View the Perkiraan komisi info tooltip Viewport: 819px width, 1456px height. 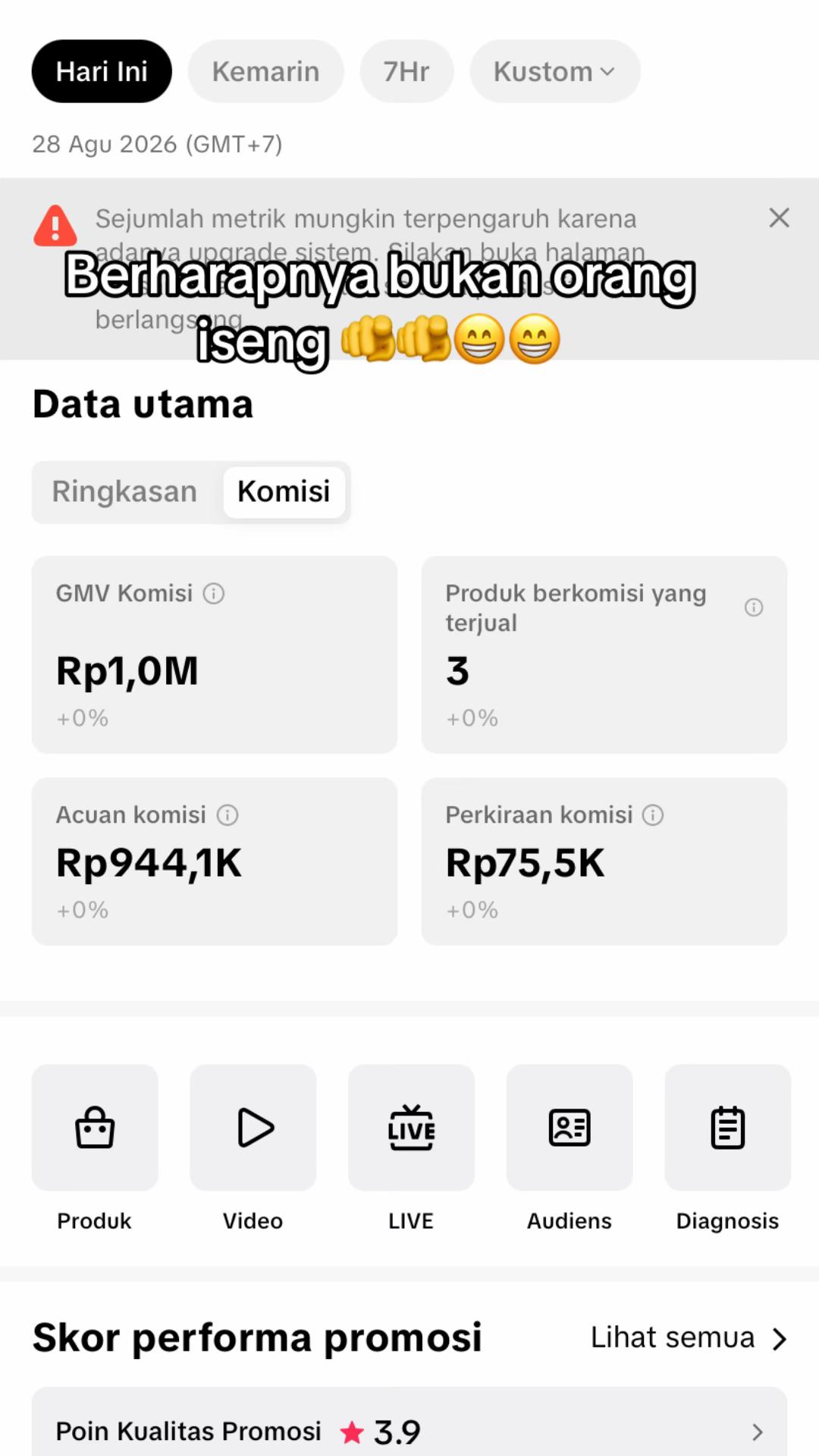[653, 815]
